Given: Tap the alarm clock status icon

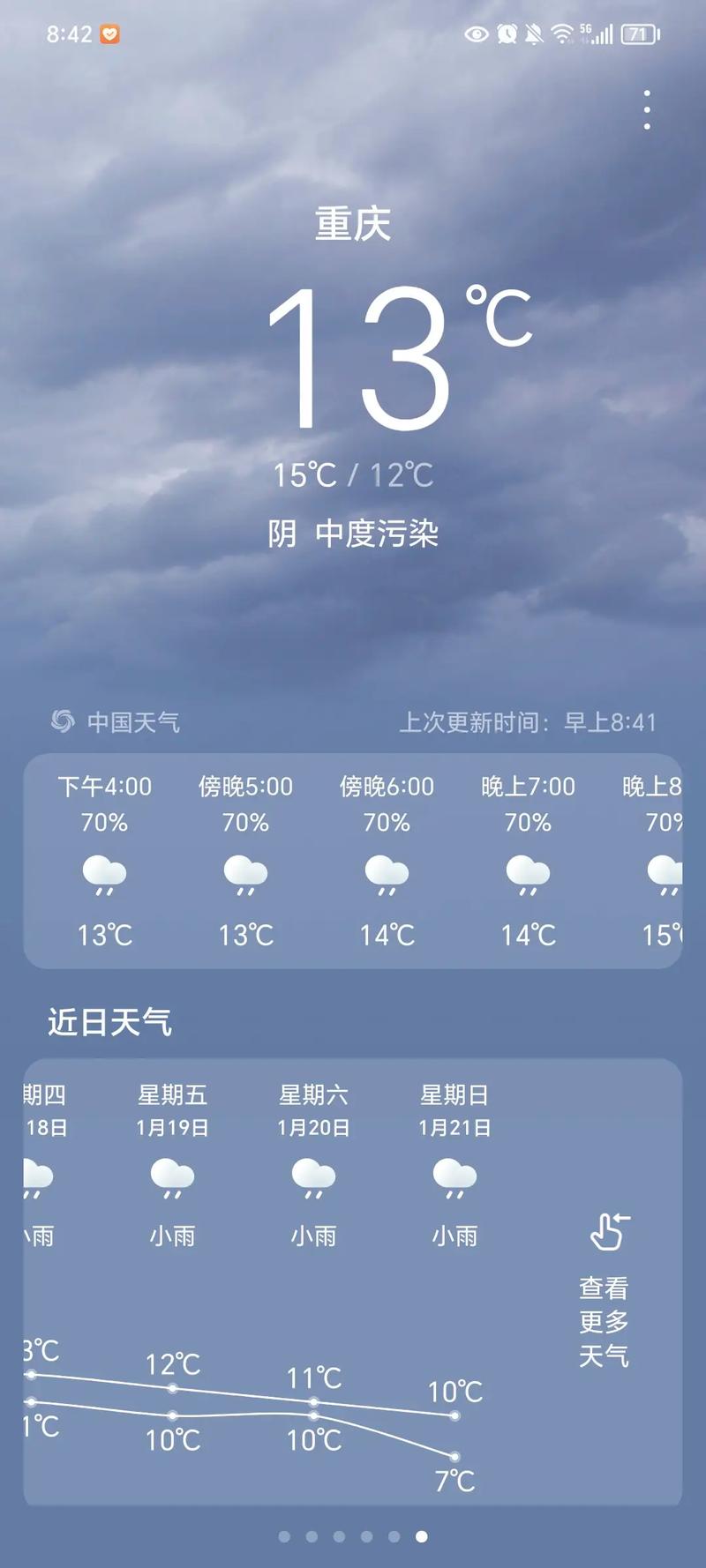Looking at the screenshot, I should (x=505, y=34).
